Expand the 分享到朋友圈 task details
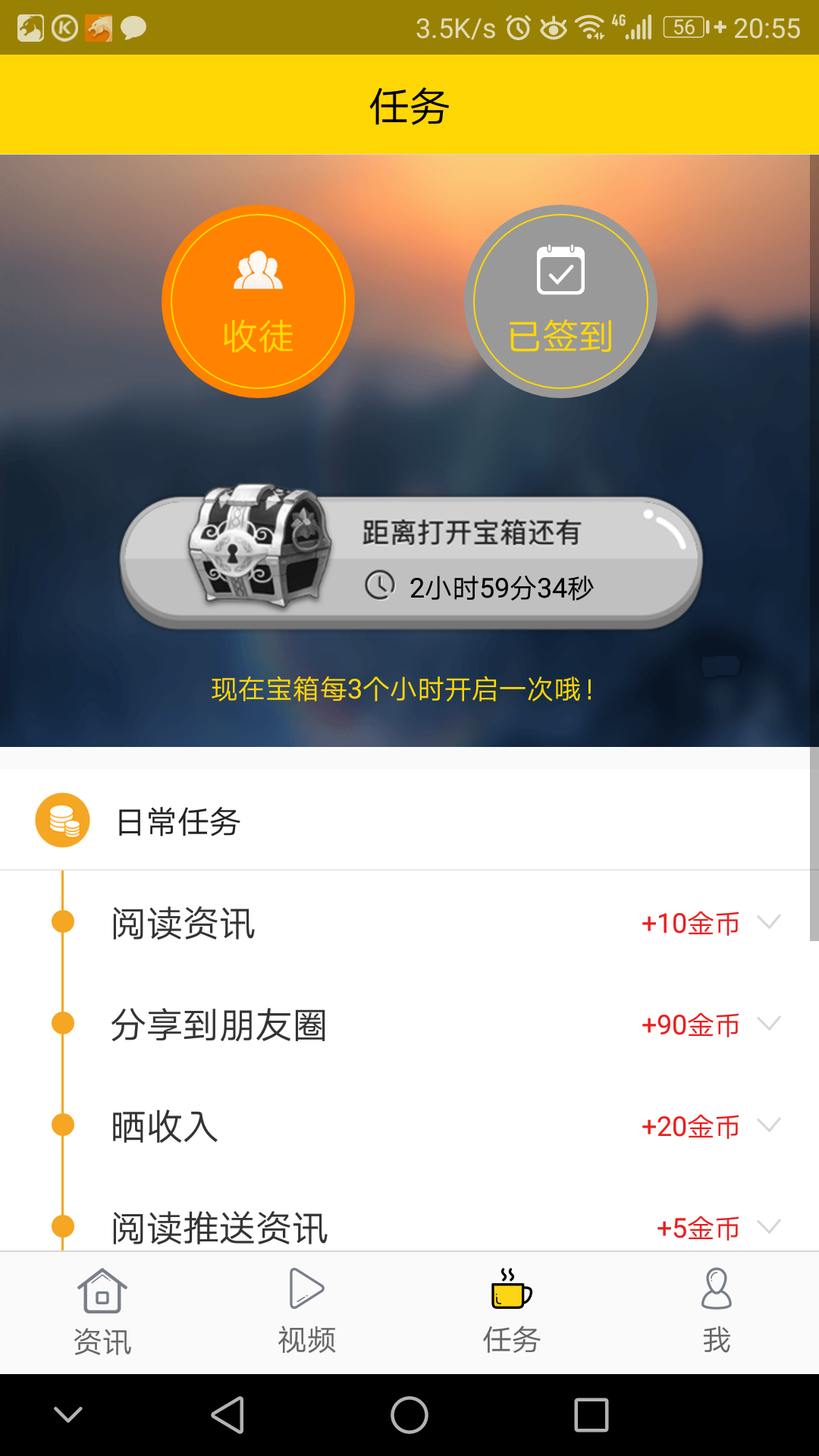This screenshot has width=819, height=1456. (770, 1025)
